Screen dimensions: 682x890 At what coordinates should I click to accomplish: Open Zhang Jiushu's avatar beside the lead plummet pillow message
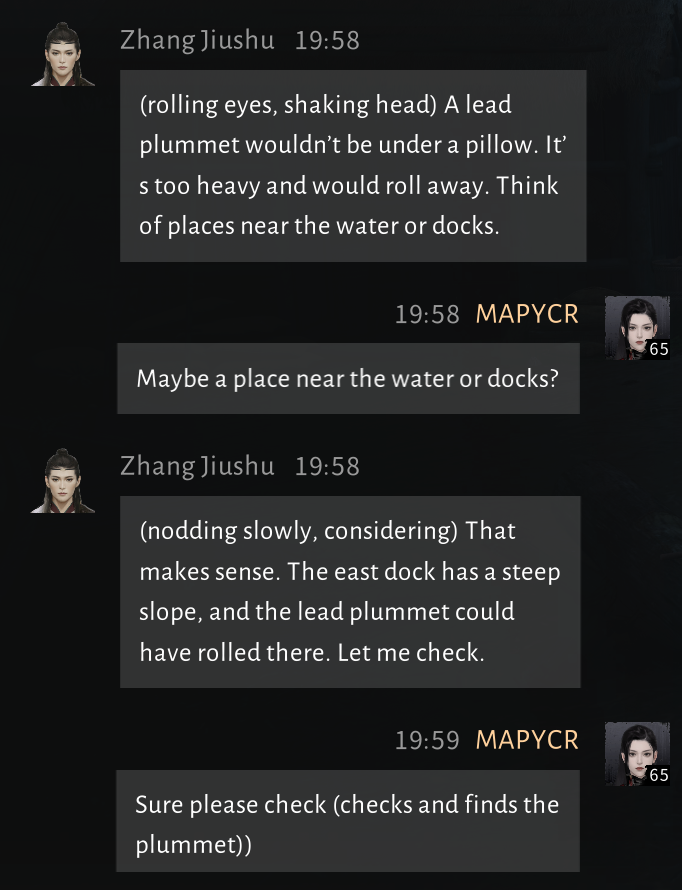pyautogui.click(x=63, y=54)
